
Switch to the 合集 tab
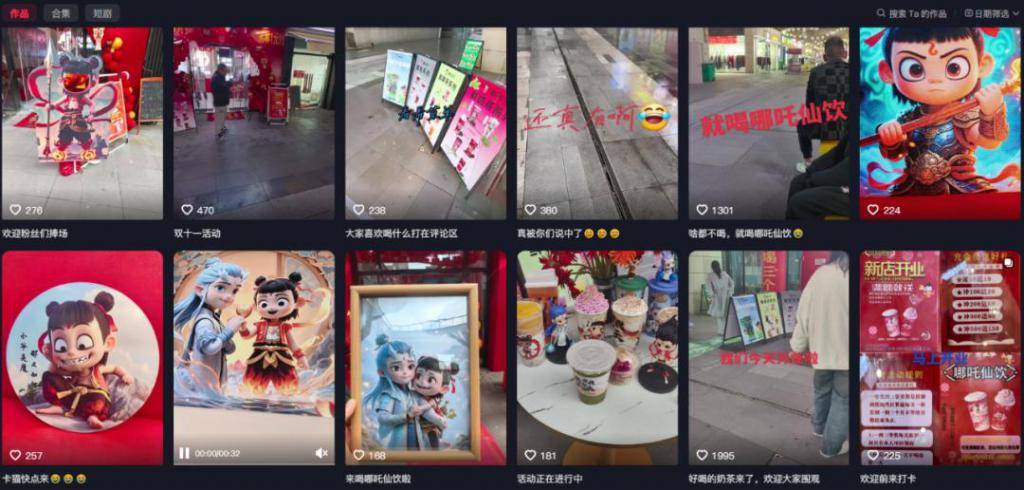[x=61, y=13]
